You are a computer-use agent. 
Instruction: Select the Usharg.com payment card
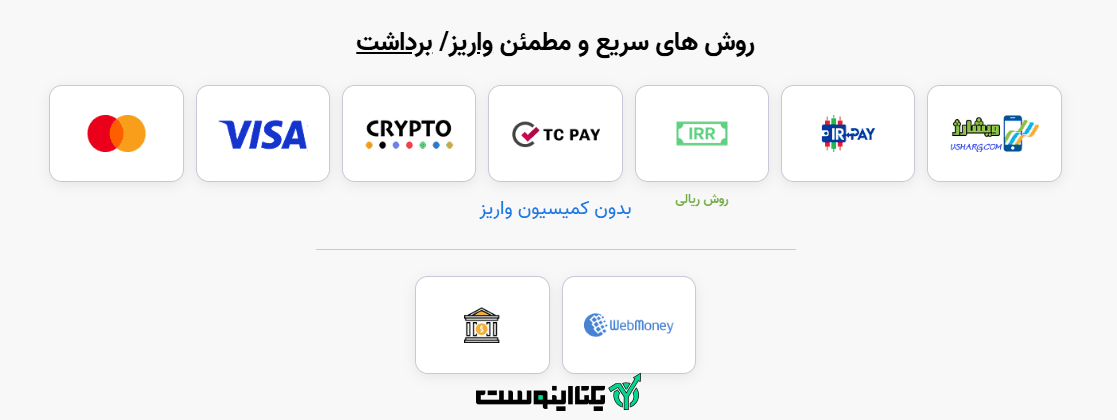point(994,133)
